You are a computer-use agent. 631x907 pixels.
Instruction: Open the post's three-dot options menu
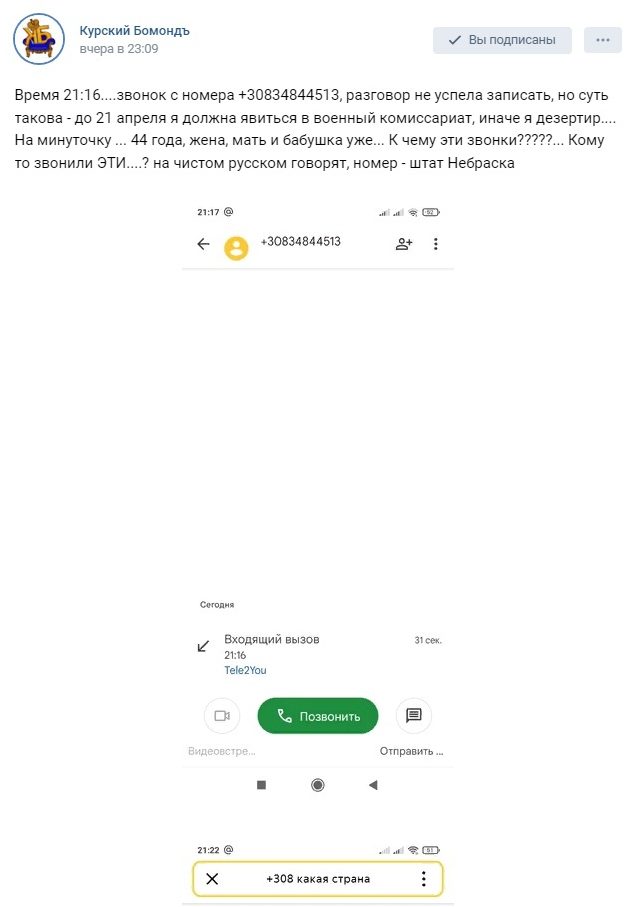click(x=602, y=40)
